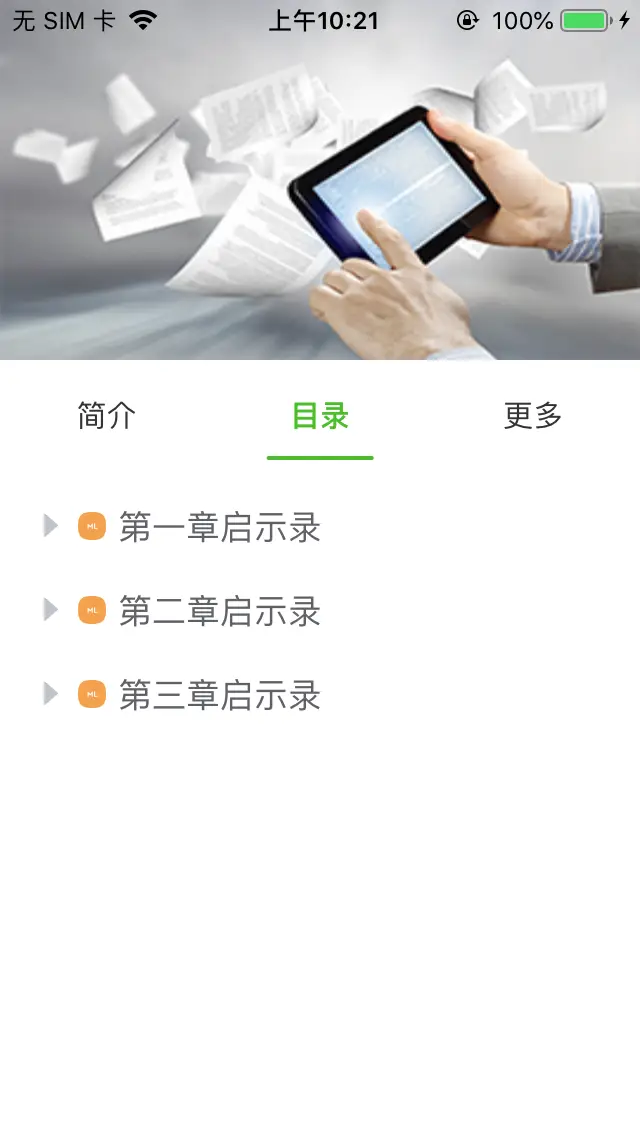The height and width of the screenshot is (1136, 640).
Task: Select the 目录 tab
Action: tap(320, 416)
